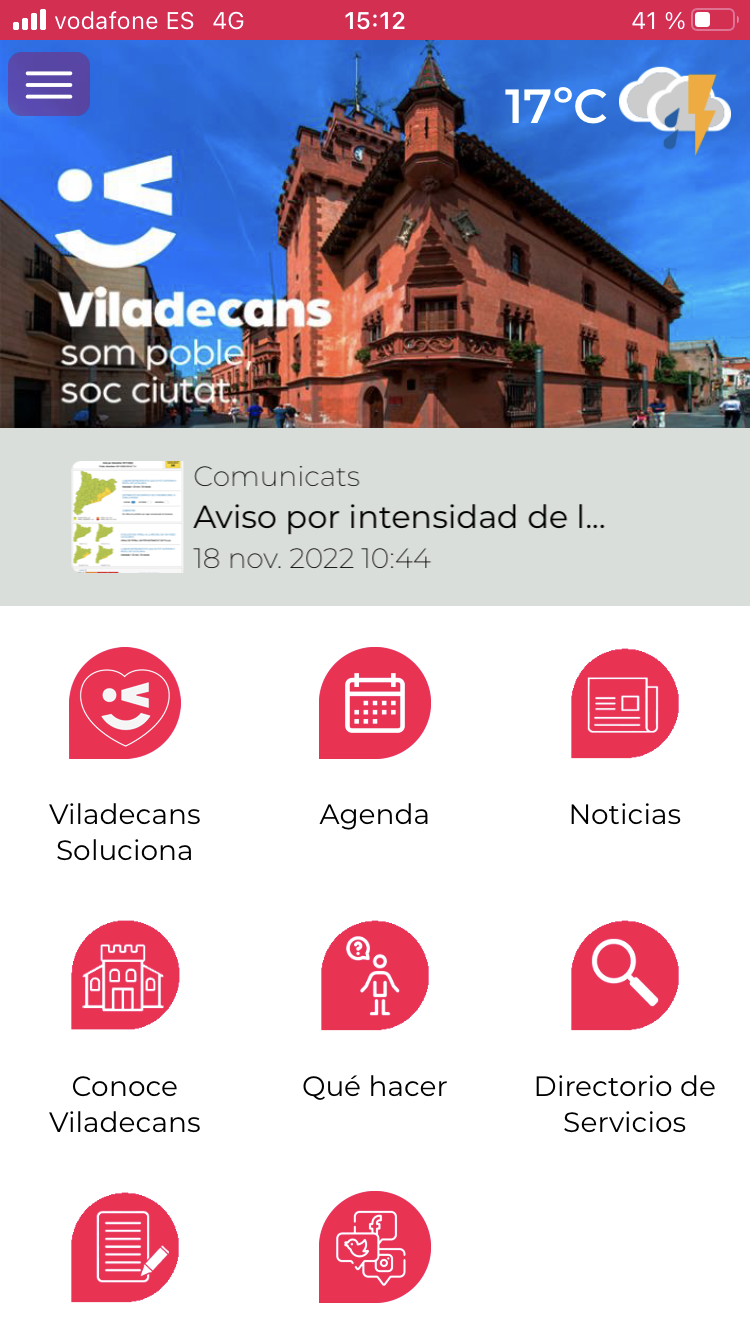Open the hamburger menu

click(49, 84)
